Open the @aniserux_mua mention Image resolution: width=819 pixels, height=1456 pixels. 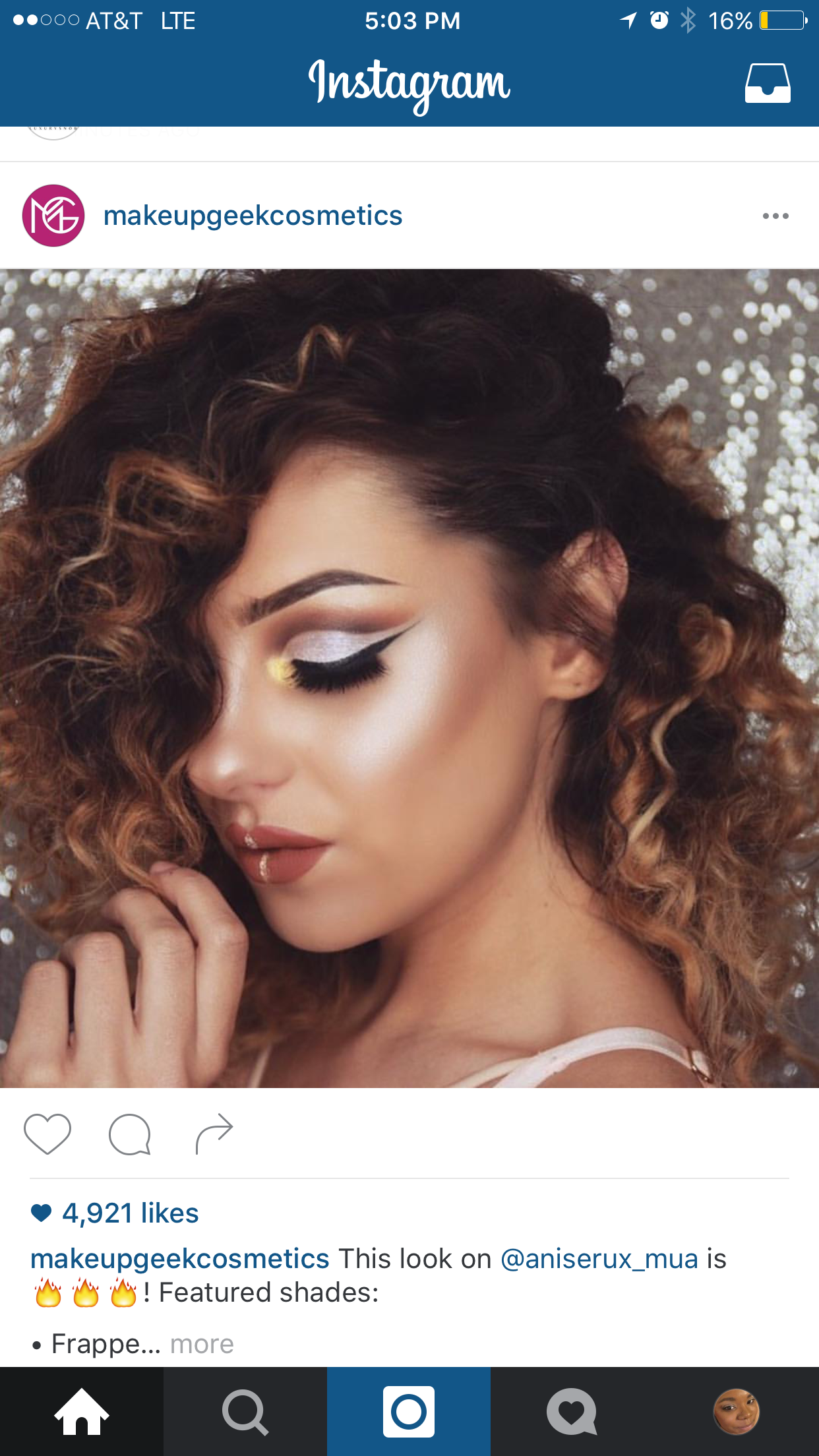point(599,1259)
